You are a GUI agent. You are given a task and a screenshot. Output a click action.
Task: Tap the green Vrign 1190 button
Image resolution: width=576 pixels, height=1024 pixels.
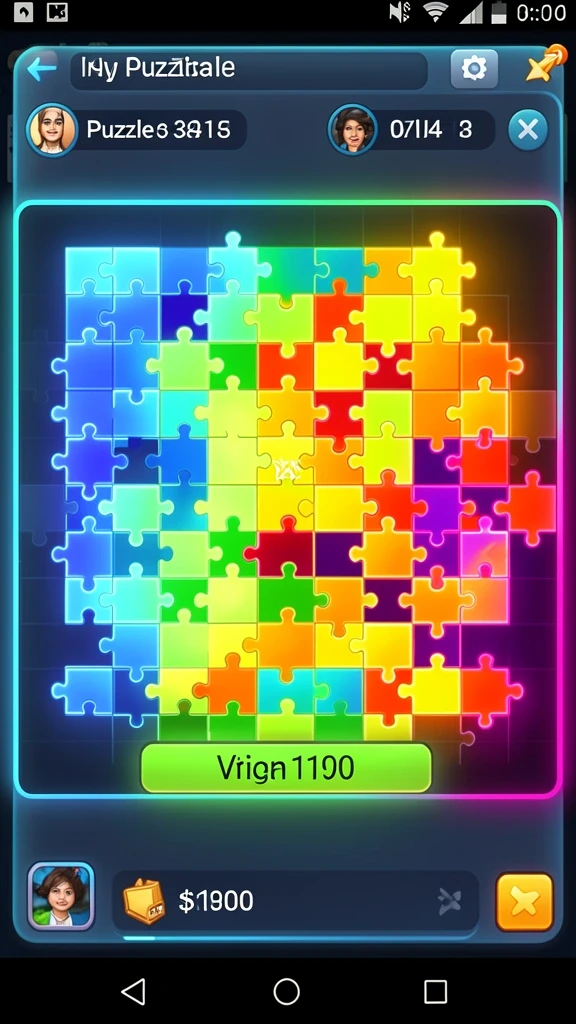(286, 768)
